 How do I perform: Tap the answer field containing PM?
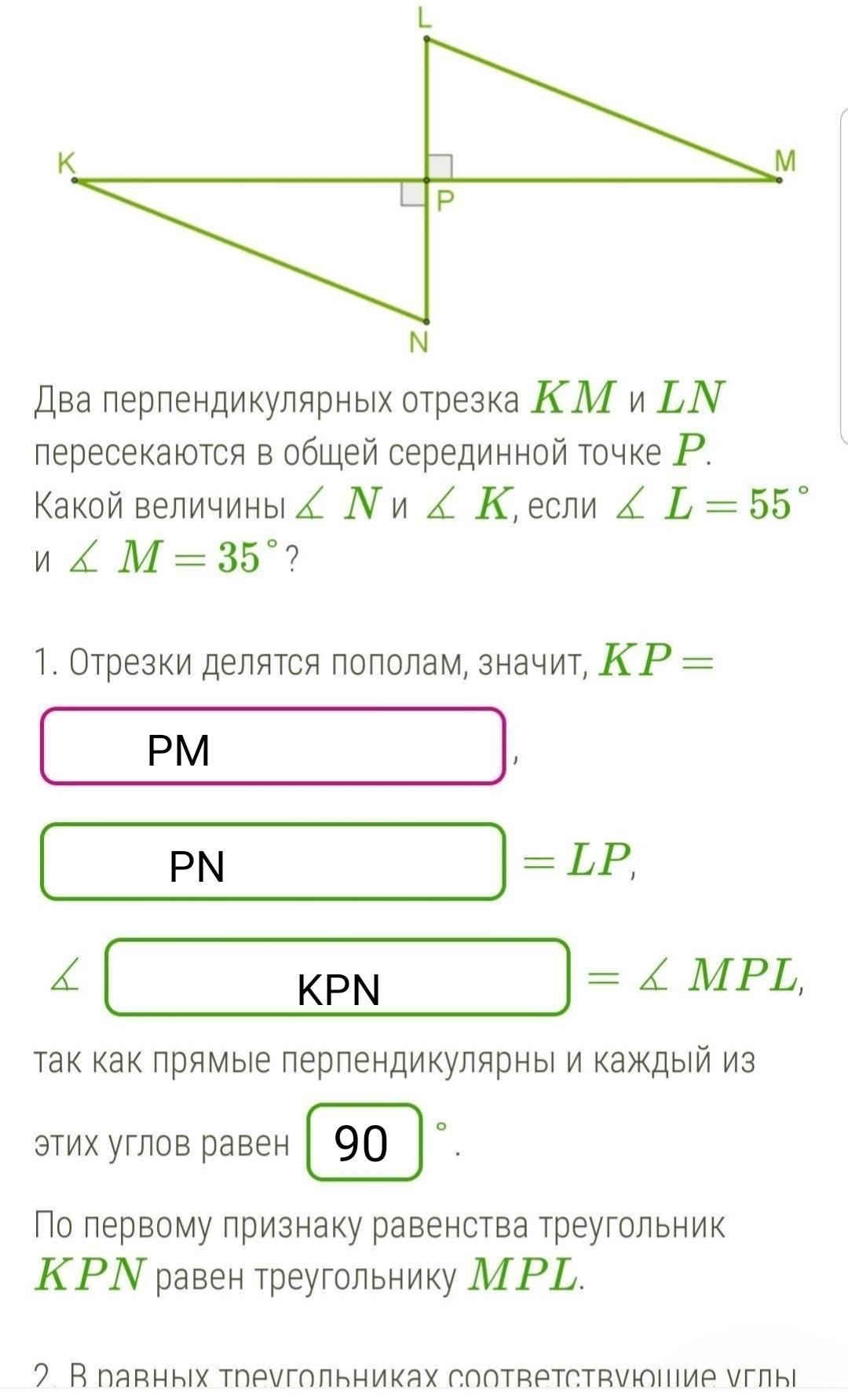click(272, 747)
